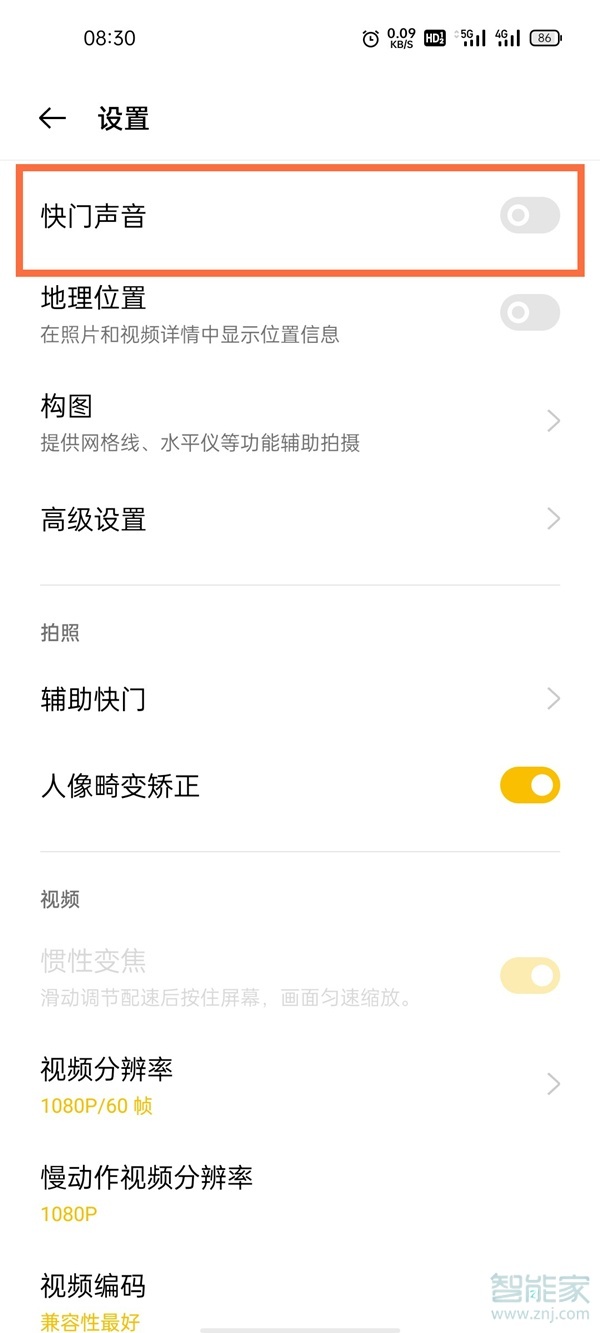
Task: Choose 慢动作视频分辨率
Action: pos(300,1192)
